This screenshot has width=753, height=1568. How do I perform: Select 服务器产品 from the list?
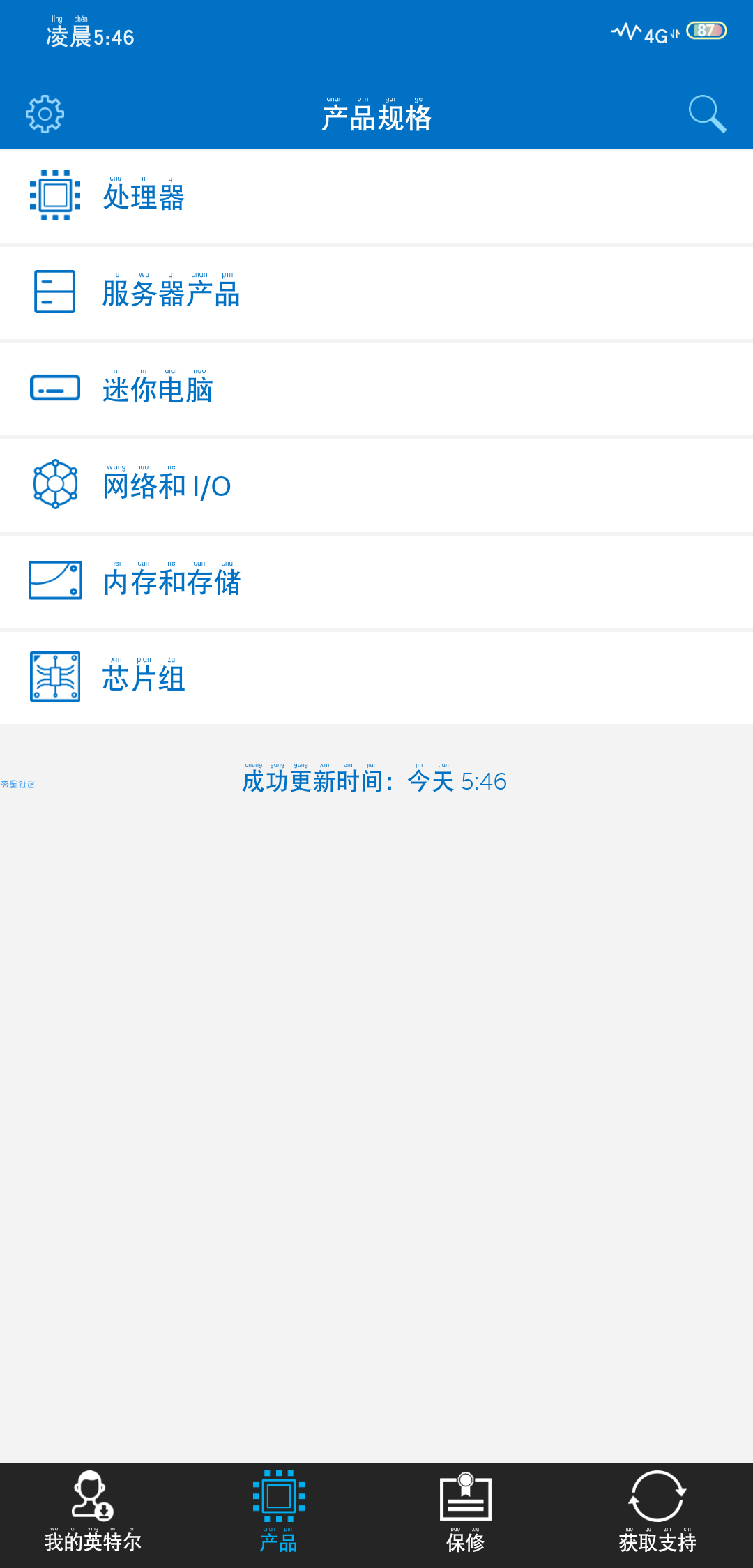(x=376, y=292)
